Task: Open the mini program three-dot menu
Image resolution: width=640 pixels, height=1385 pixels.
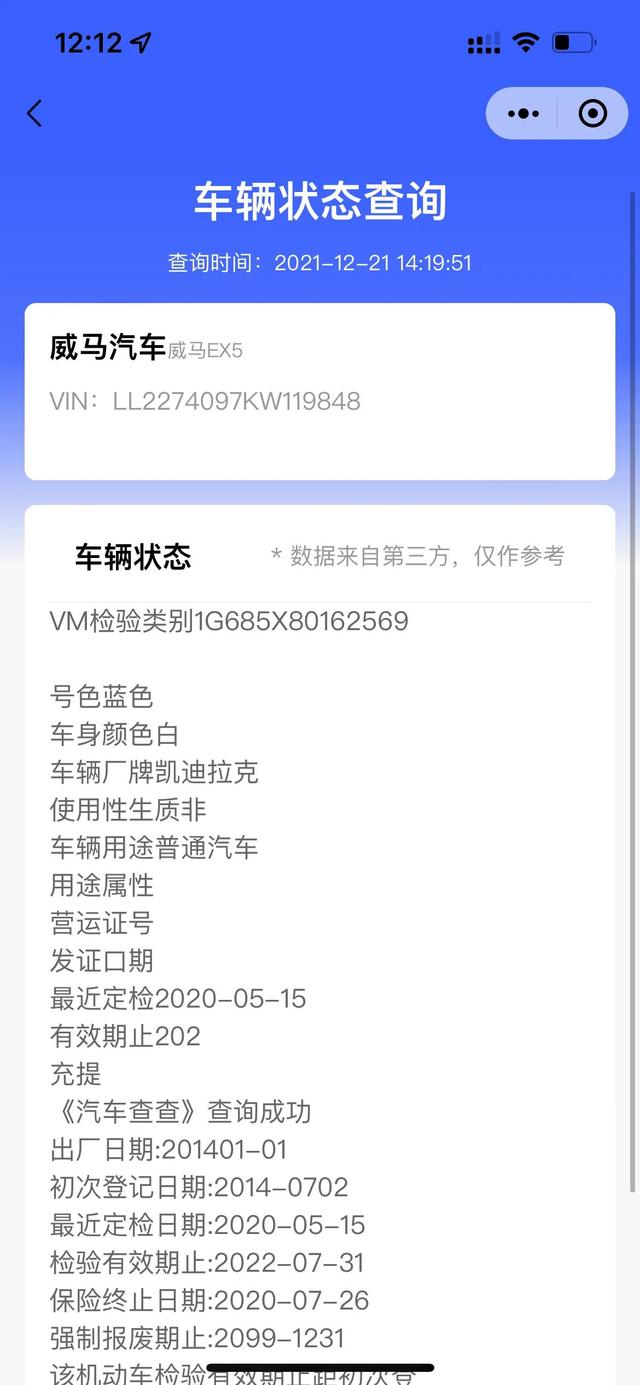Action: [x=523, y=114]
